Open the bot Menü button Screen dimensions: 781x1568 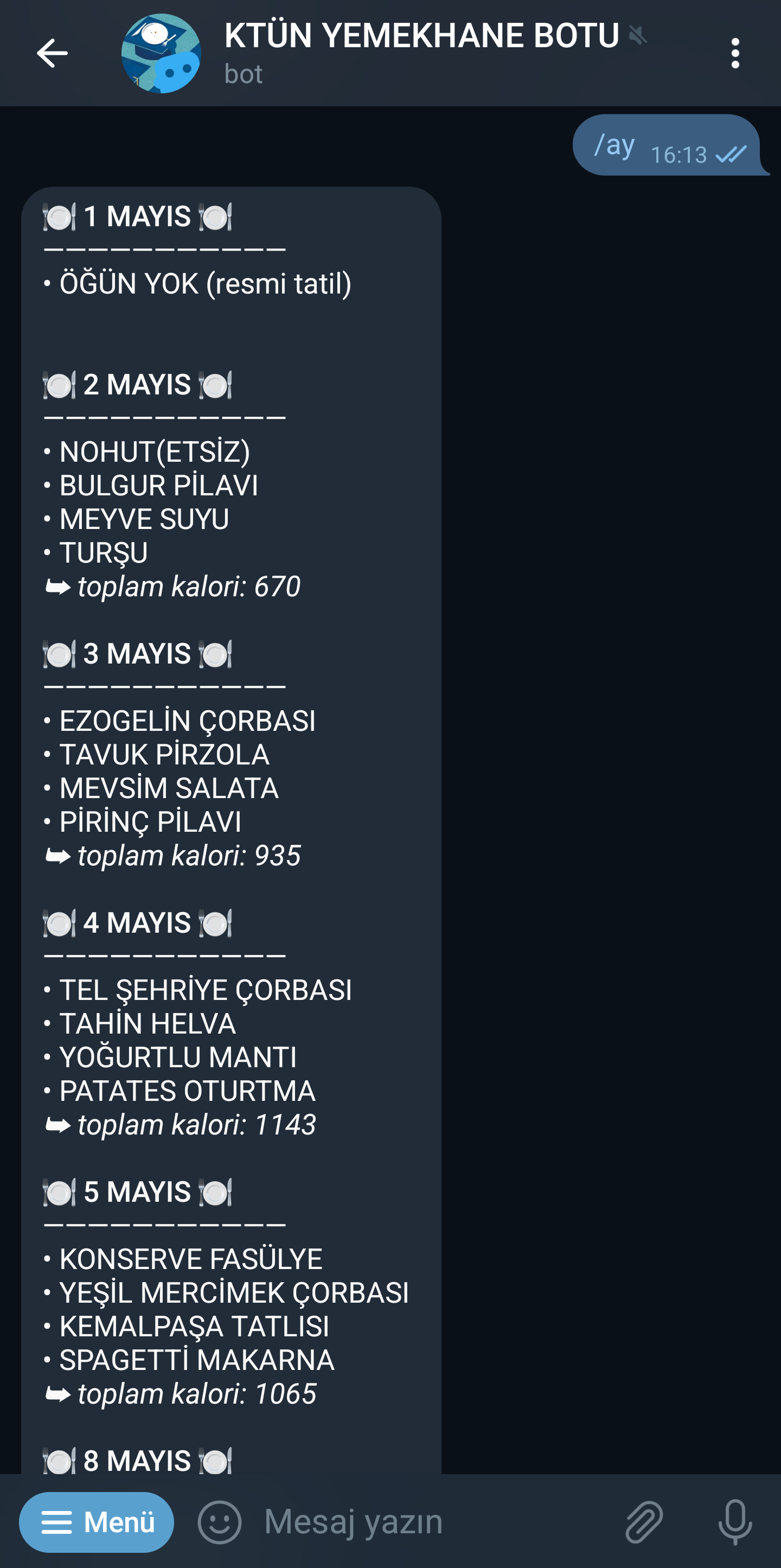pyautogui.click(x=97, y=1522)
